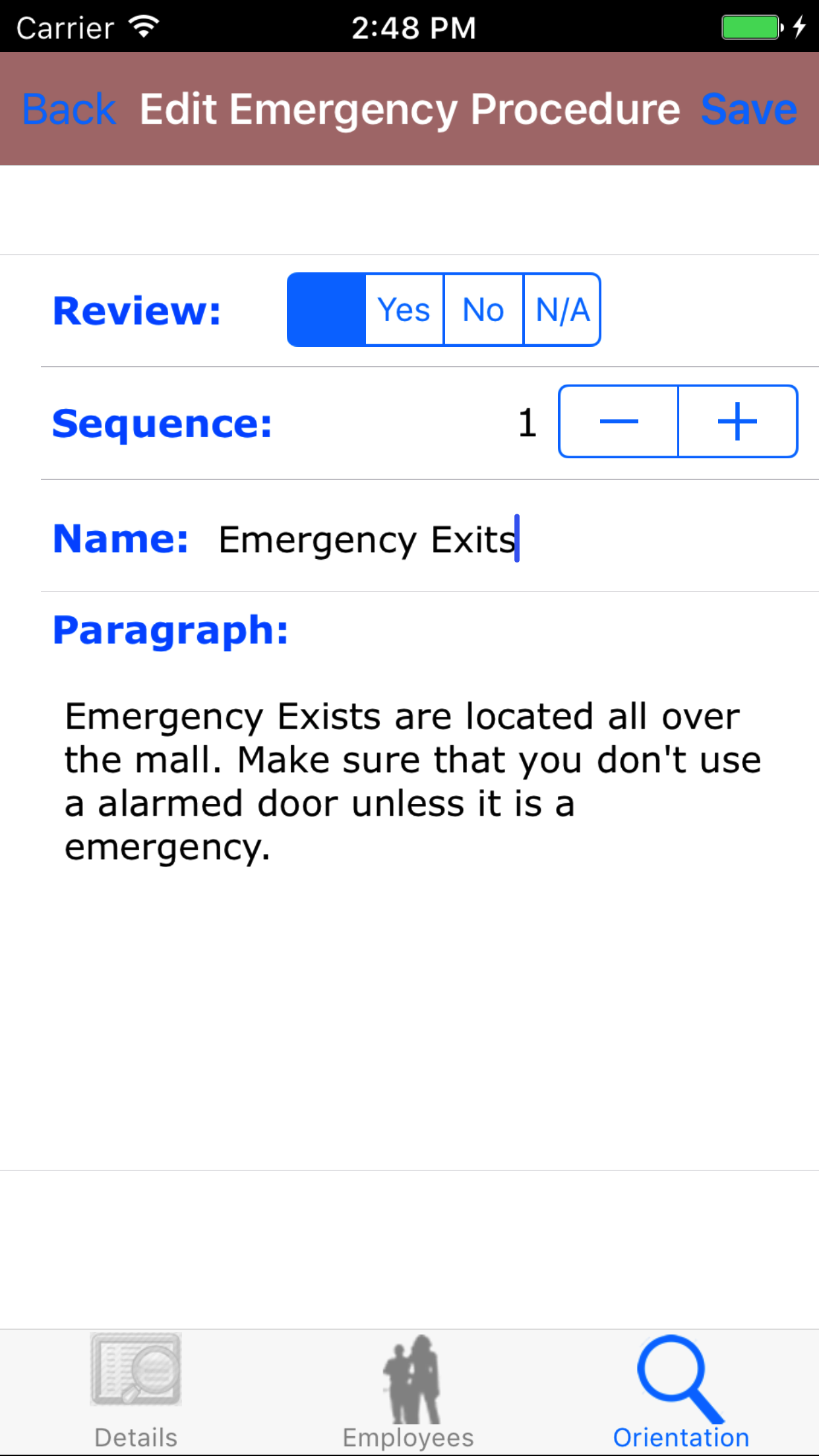Set Review to Yes
This screenshot has height=1456, width=819.
point(404,310)
